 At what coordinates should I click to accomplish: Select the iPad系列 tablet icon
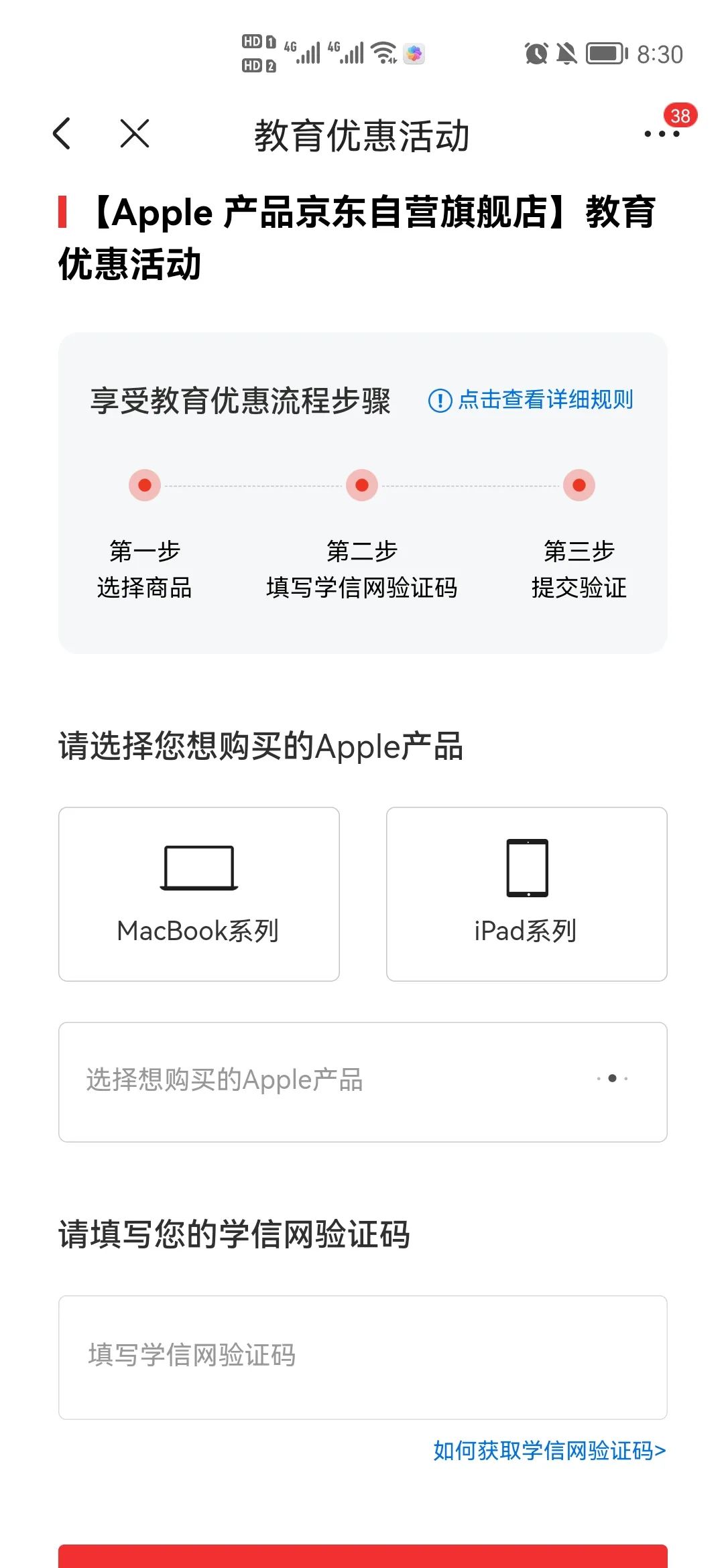(x=527, y=869)
